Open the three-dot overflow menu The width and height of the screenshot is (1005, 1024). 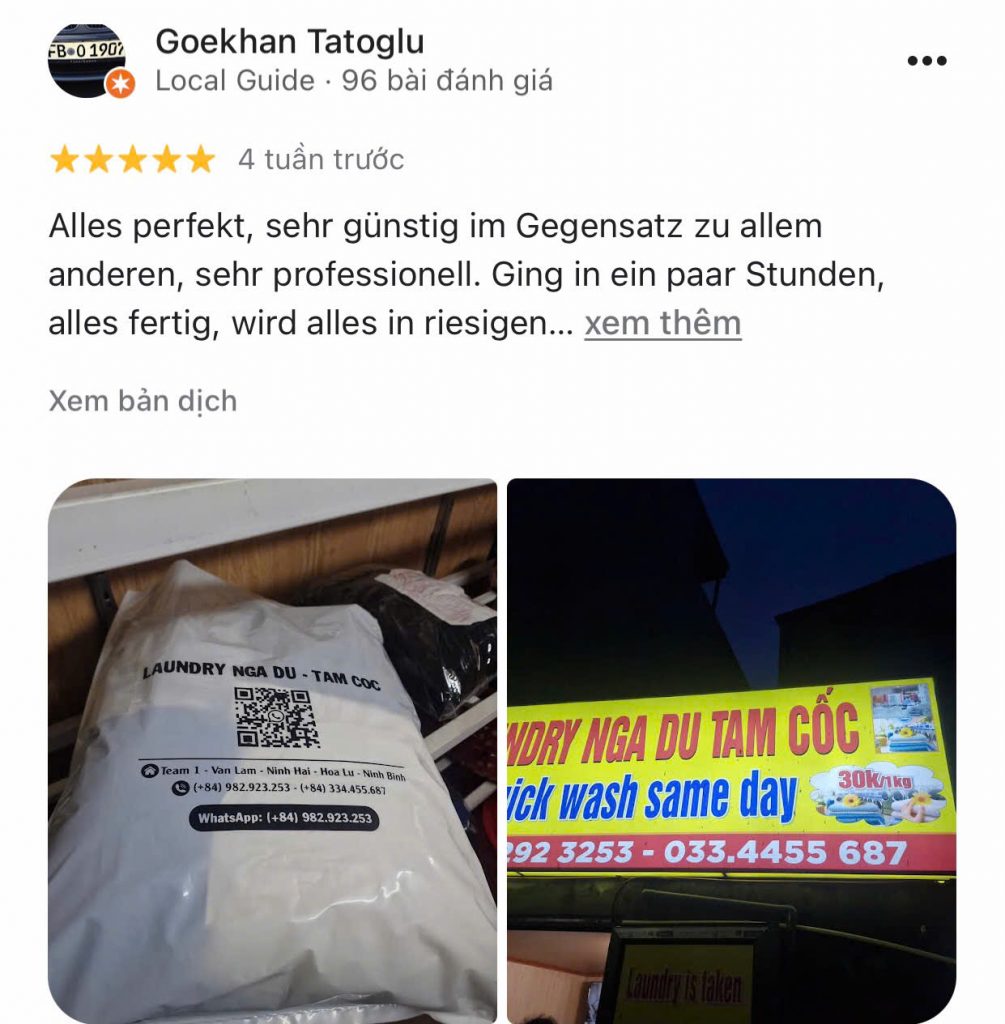pos(926,61)
